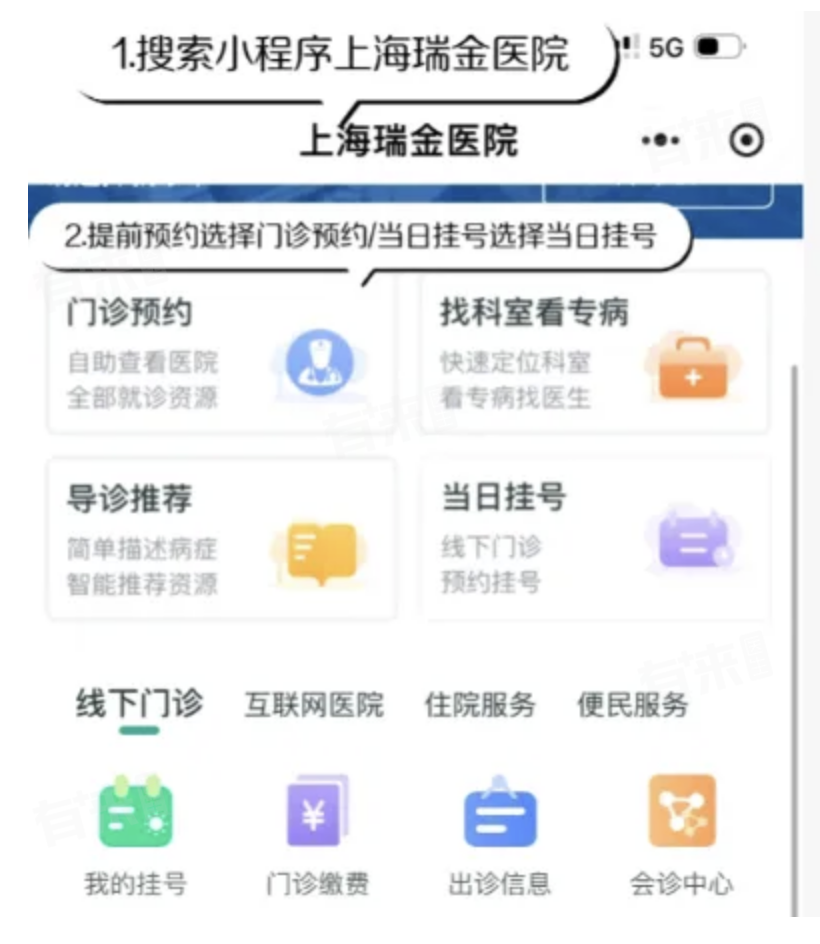Switch to the 线下门诊 tab
820x944 pixels.
pyautogui.click(x=139, y=704)
